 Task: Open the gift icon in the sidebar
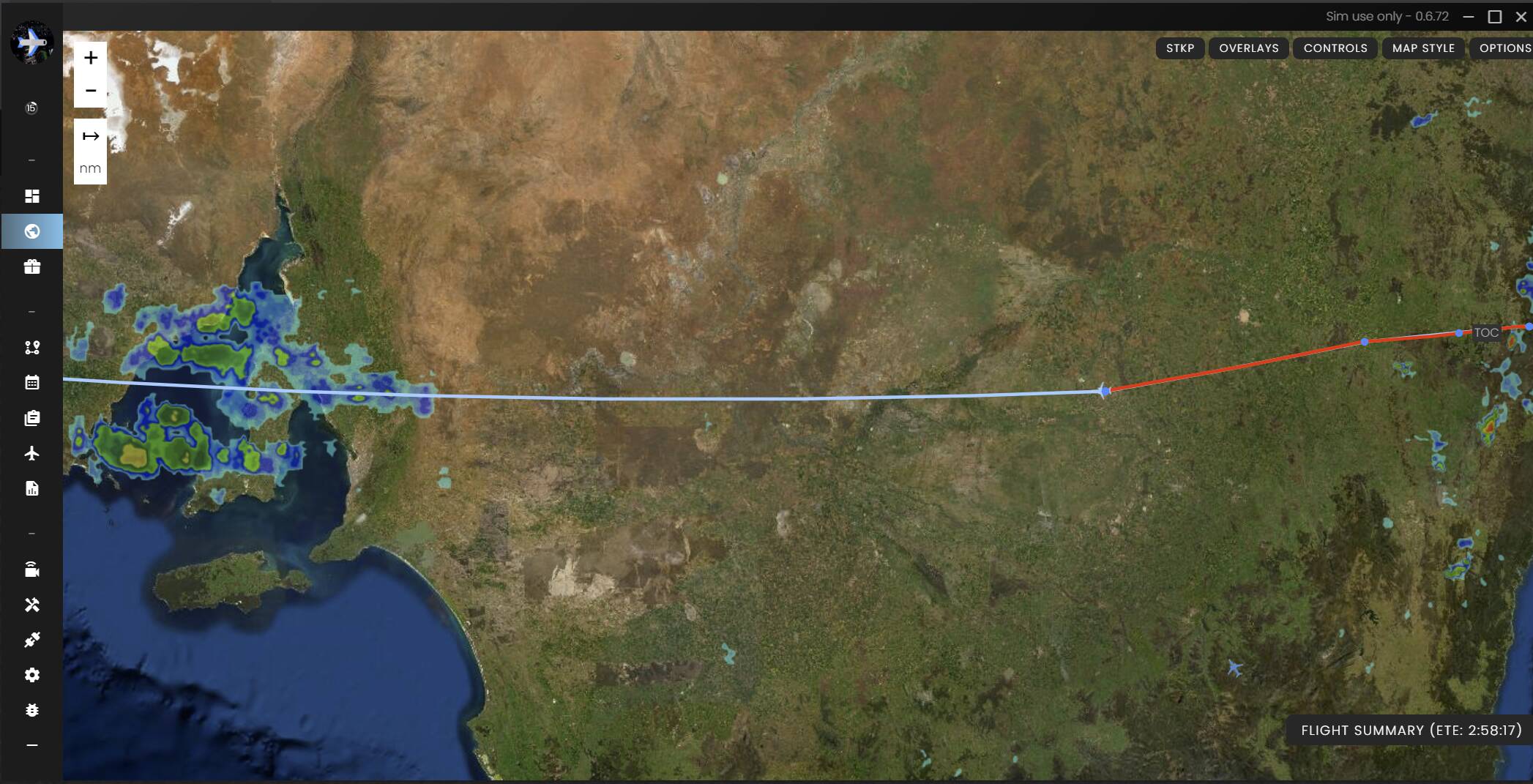pos(31,267)
